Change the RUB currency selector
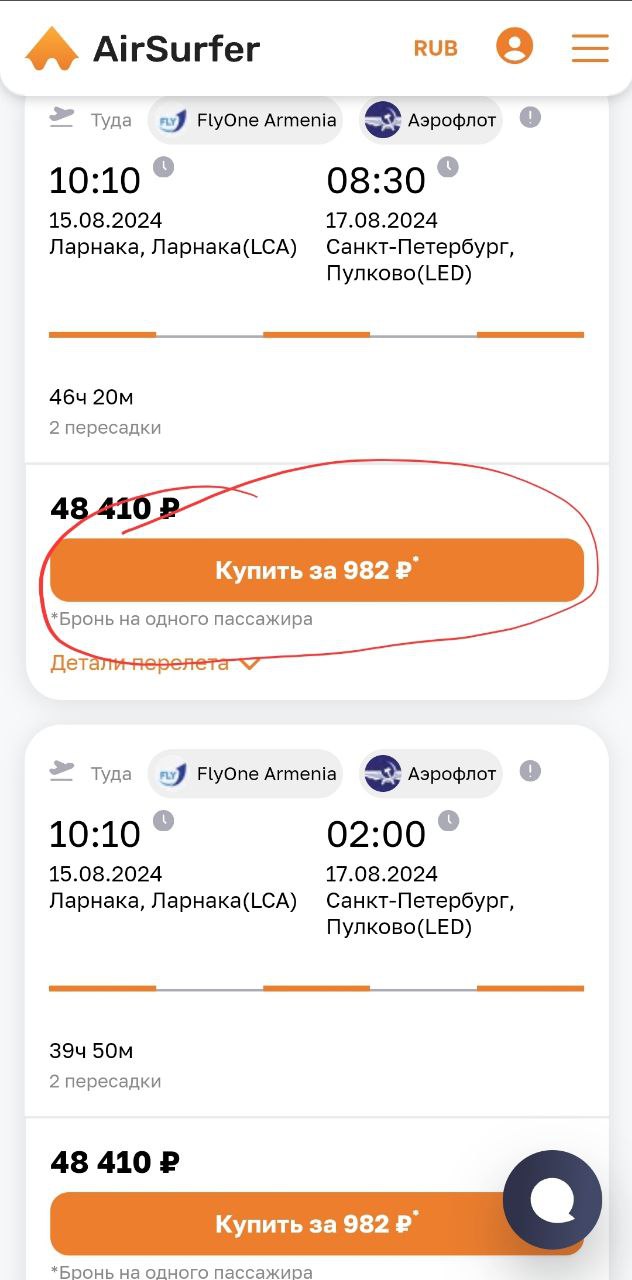 436,48
